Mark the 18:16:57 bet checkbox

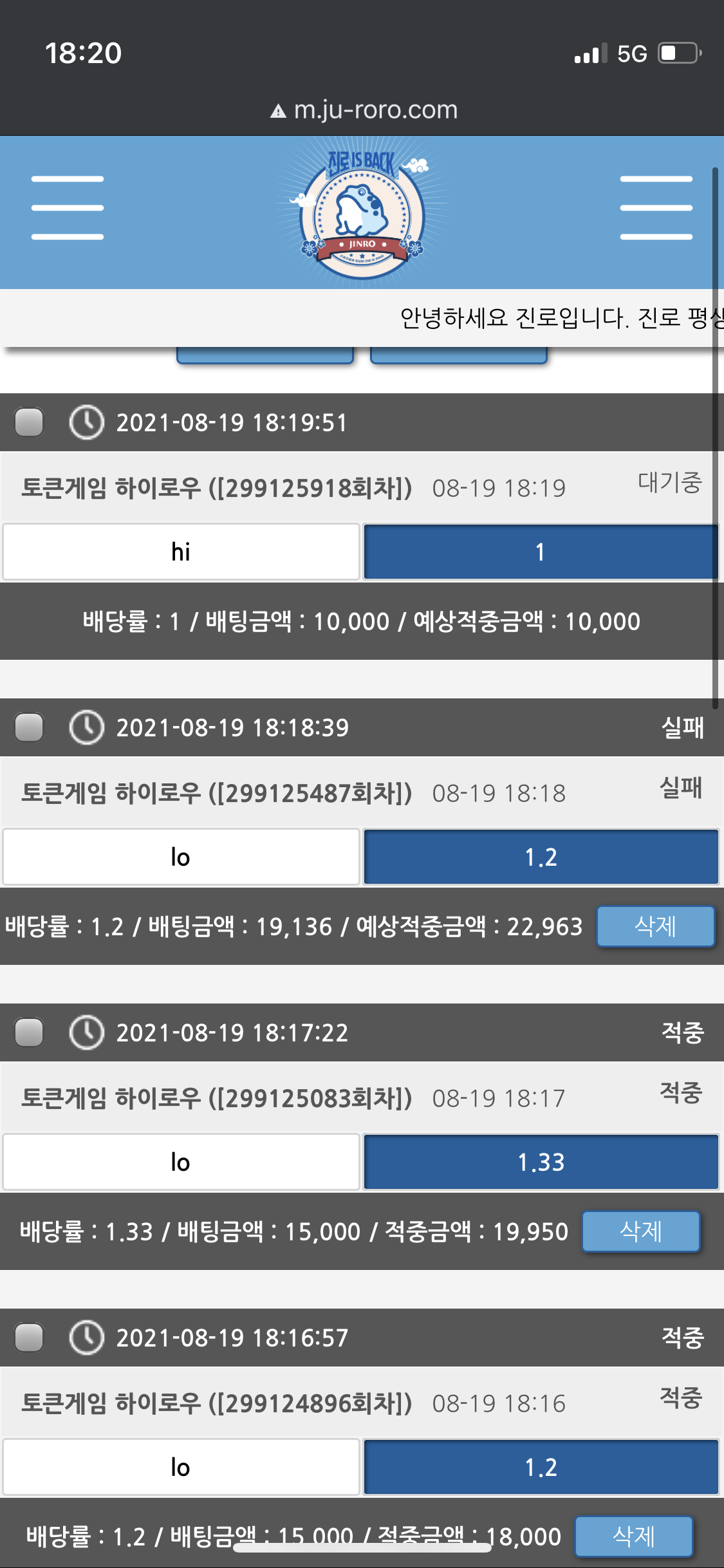click(x=29, y=1338)
